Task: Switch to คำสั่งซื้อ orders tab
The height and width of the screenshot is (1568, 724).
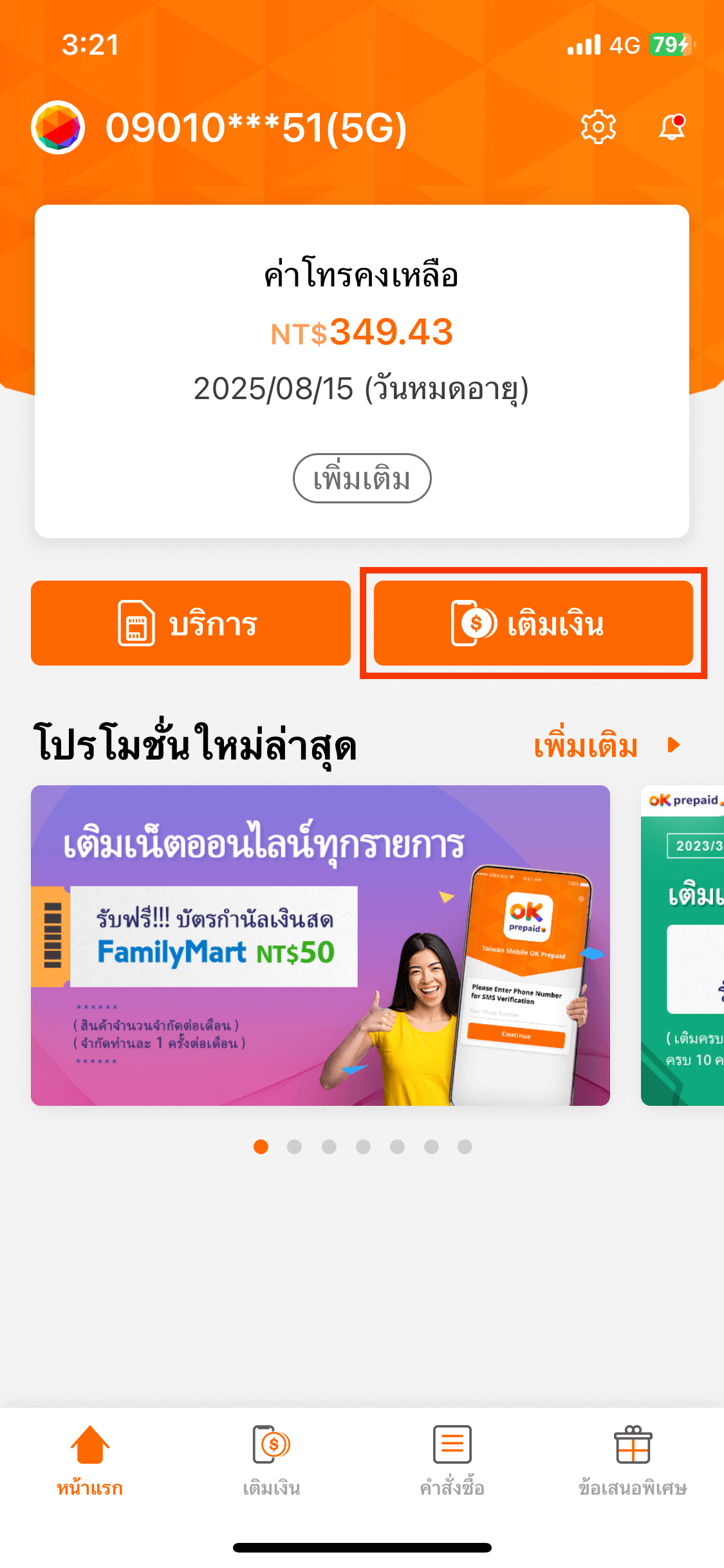Action: (452, 1459)
